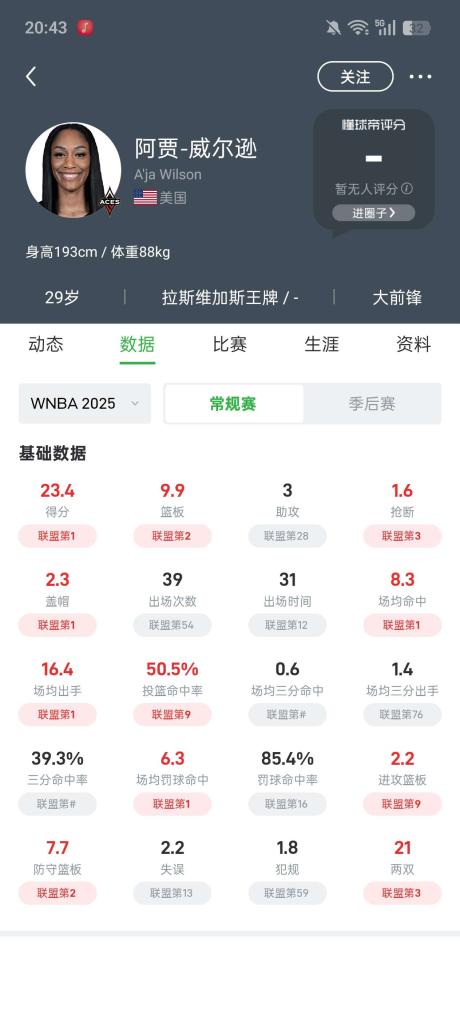Switch to the 动态 tab
The height and width of the screenshot is (1011, 460).
click(46, 344)
